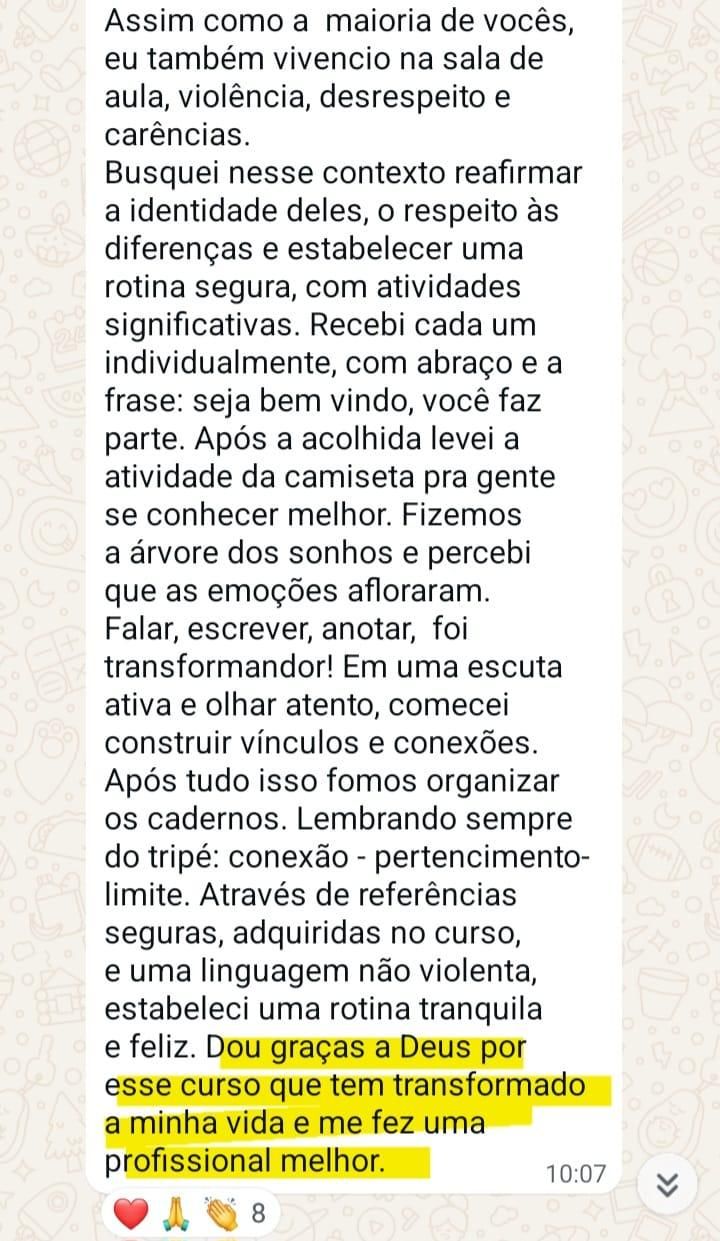The image size is (720, 1241).
Task: Open the emoji reactions list with 8 reactions
Action: (x=189, y=1215)
